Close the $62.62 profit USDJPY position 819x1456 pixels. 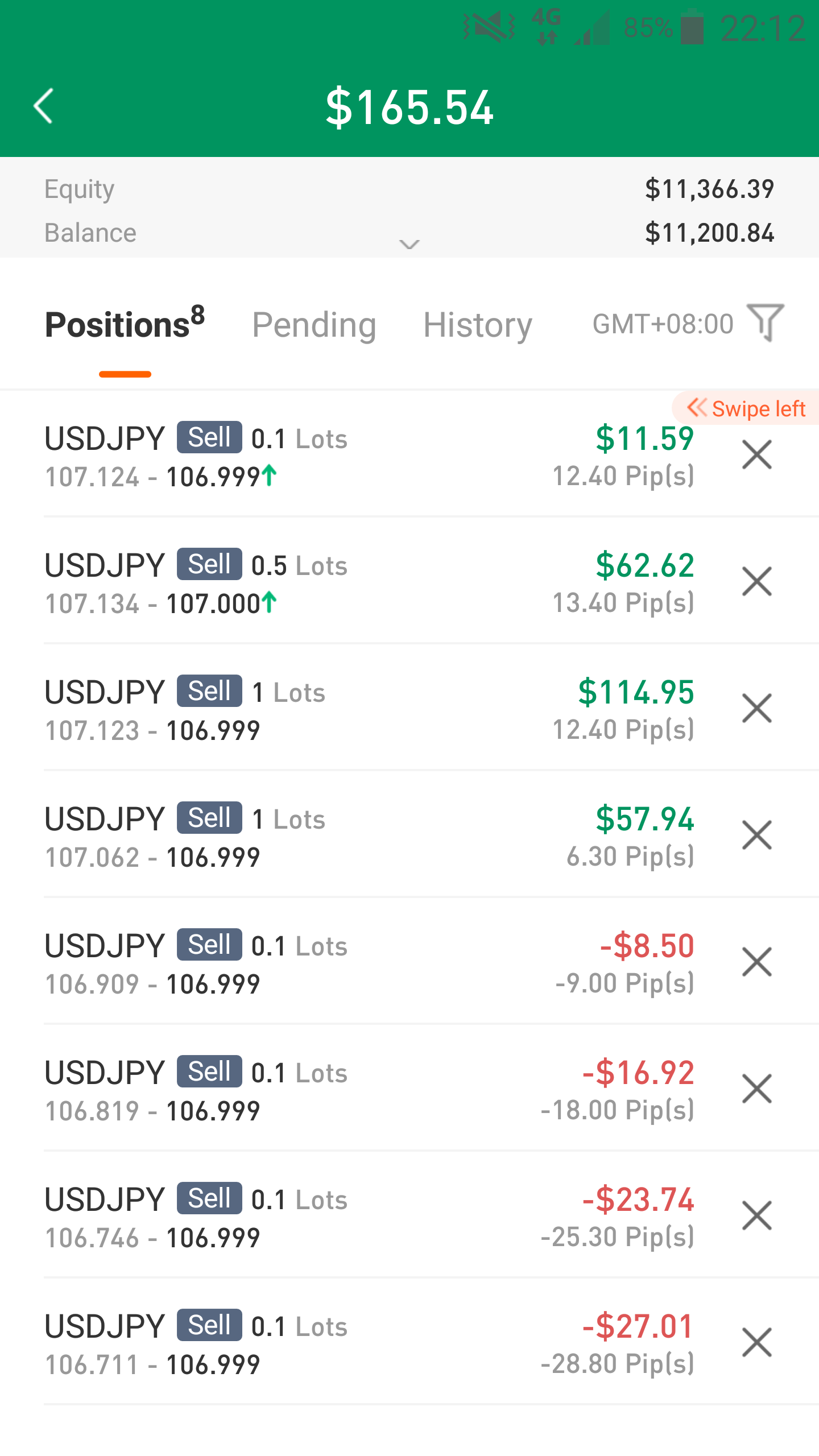[x=757, y=582]
